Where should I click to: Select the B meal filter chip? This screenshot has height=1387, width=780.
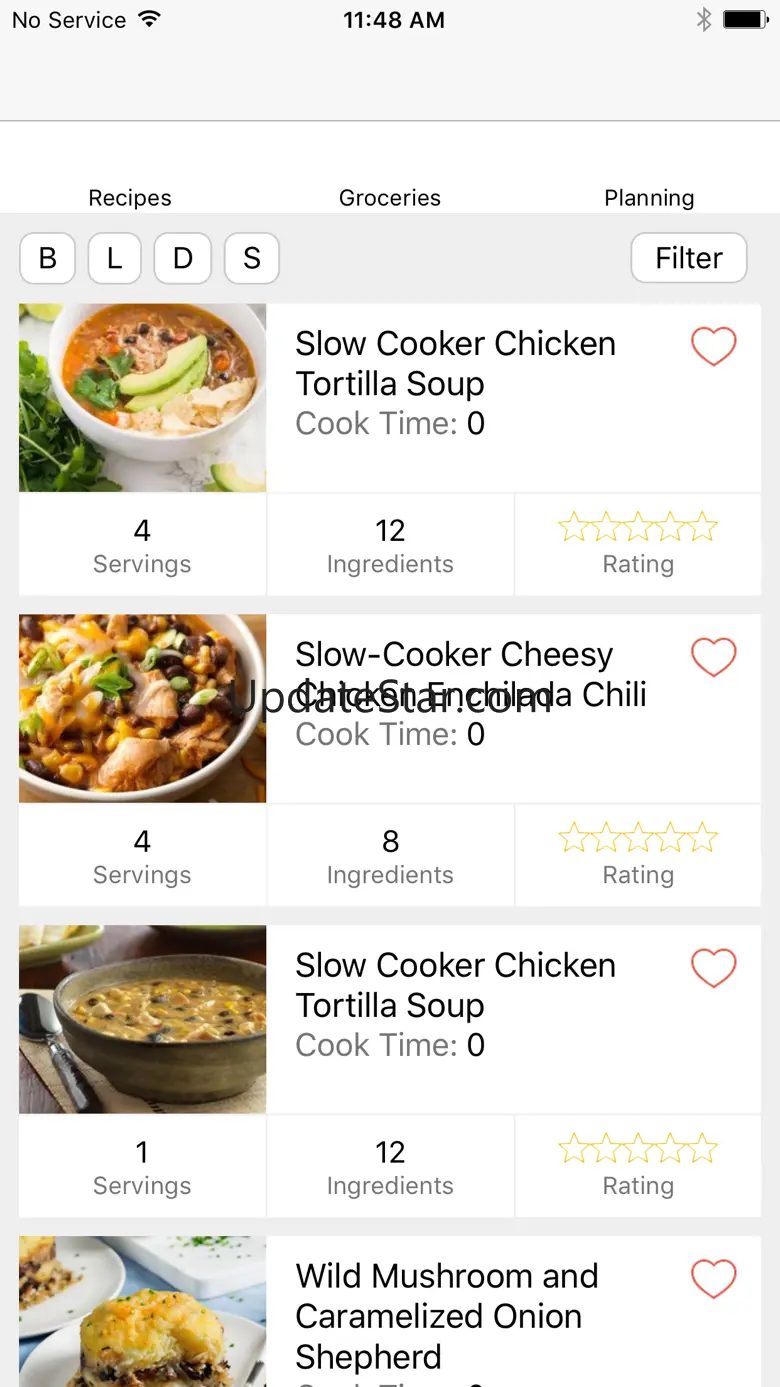(x=47, y=258)
